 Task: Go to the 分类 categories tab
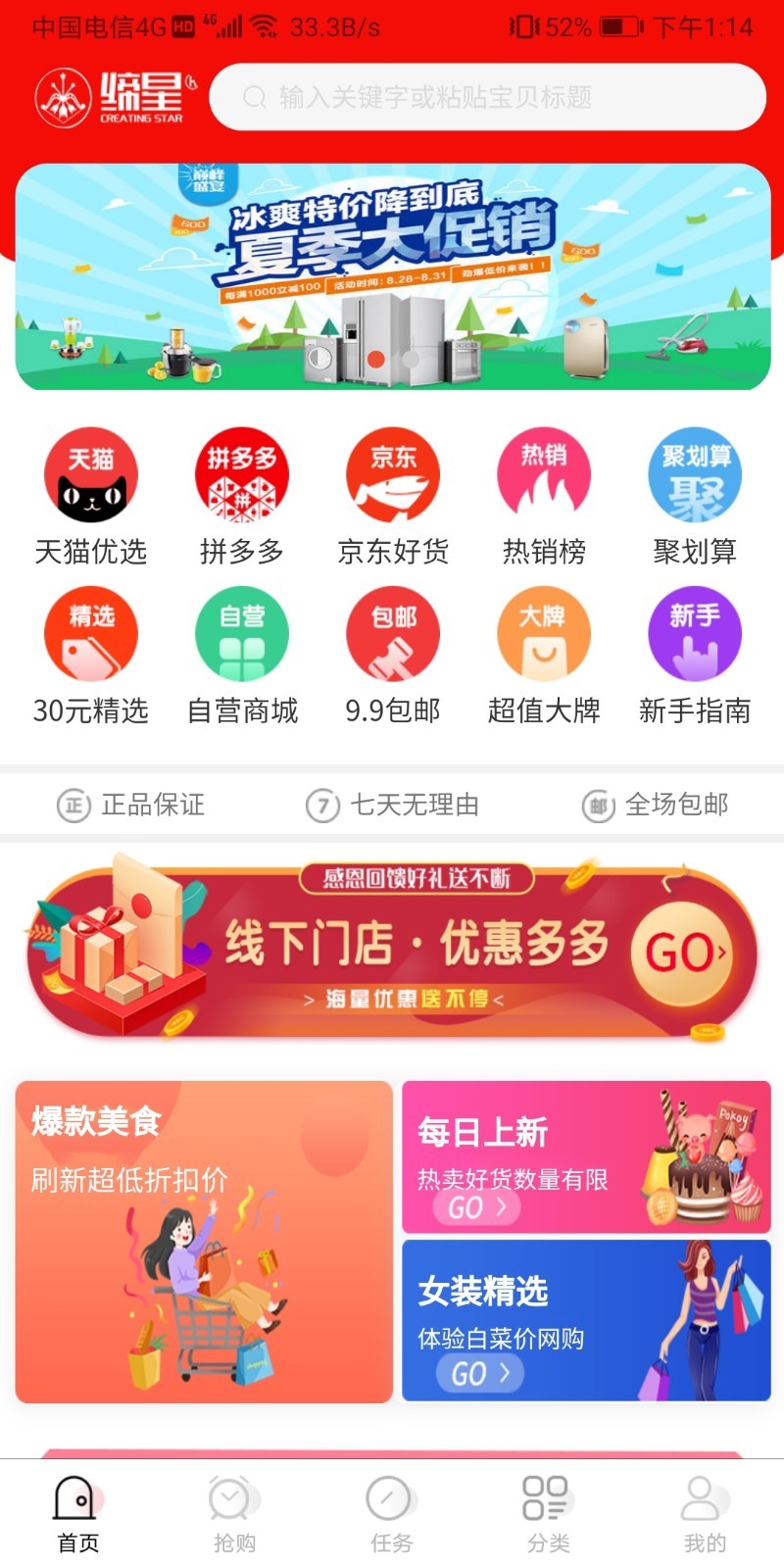548,1514
